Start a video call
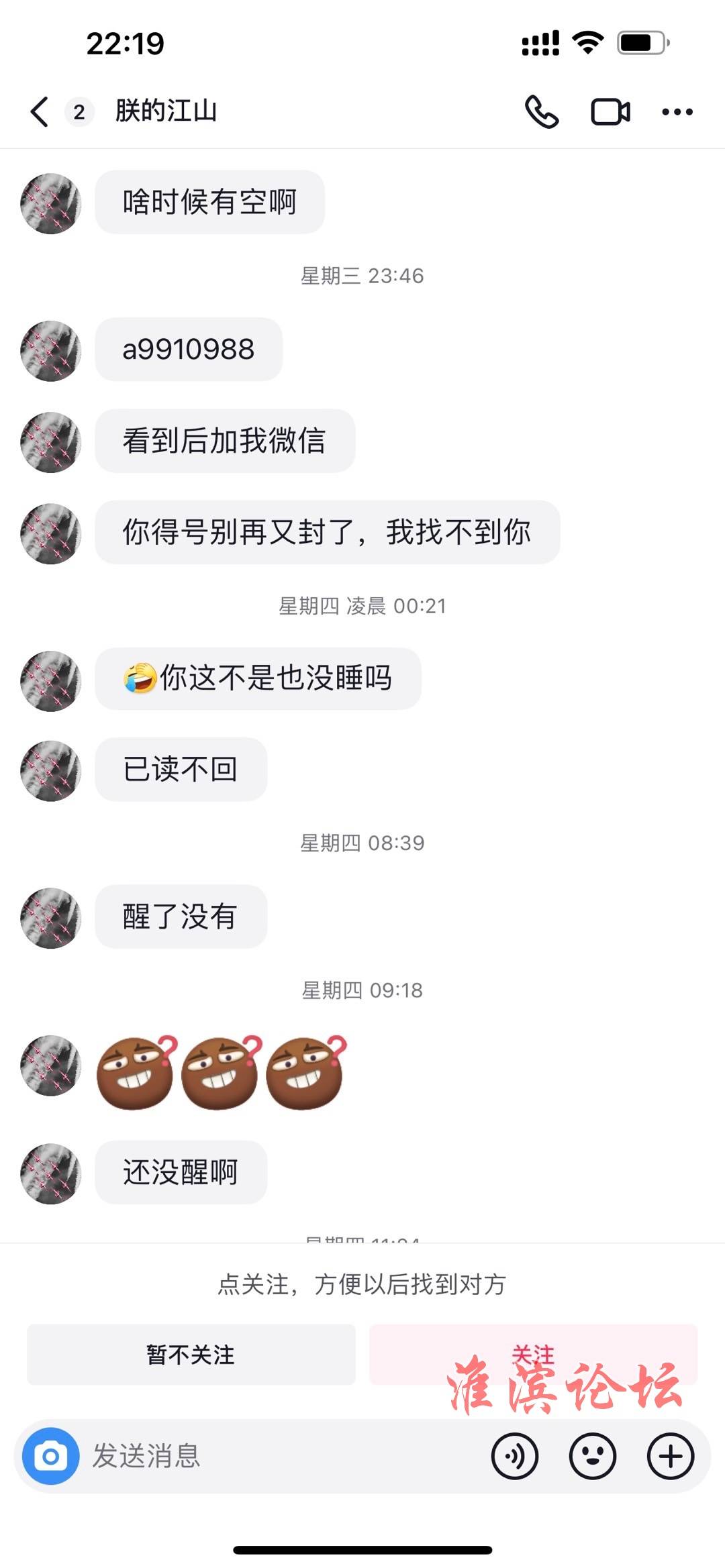Image resolution: width=725 pixels, height=1568 pixels. point(610,111)
